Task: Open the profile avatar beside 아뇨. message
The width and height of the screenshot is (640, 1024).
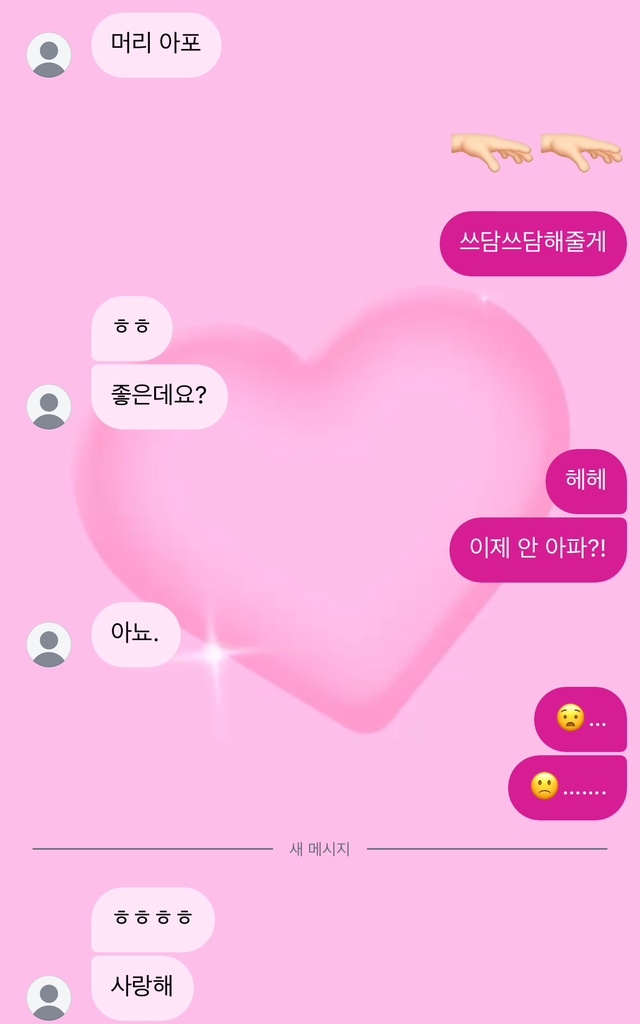Action: [x=49, y=645]
